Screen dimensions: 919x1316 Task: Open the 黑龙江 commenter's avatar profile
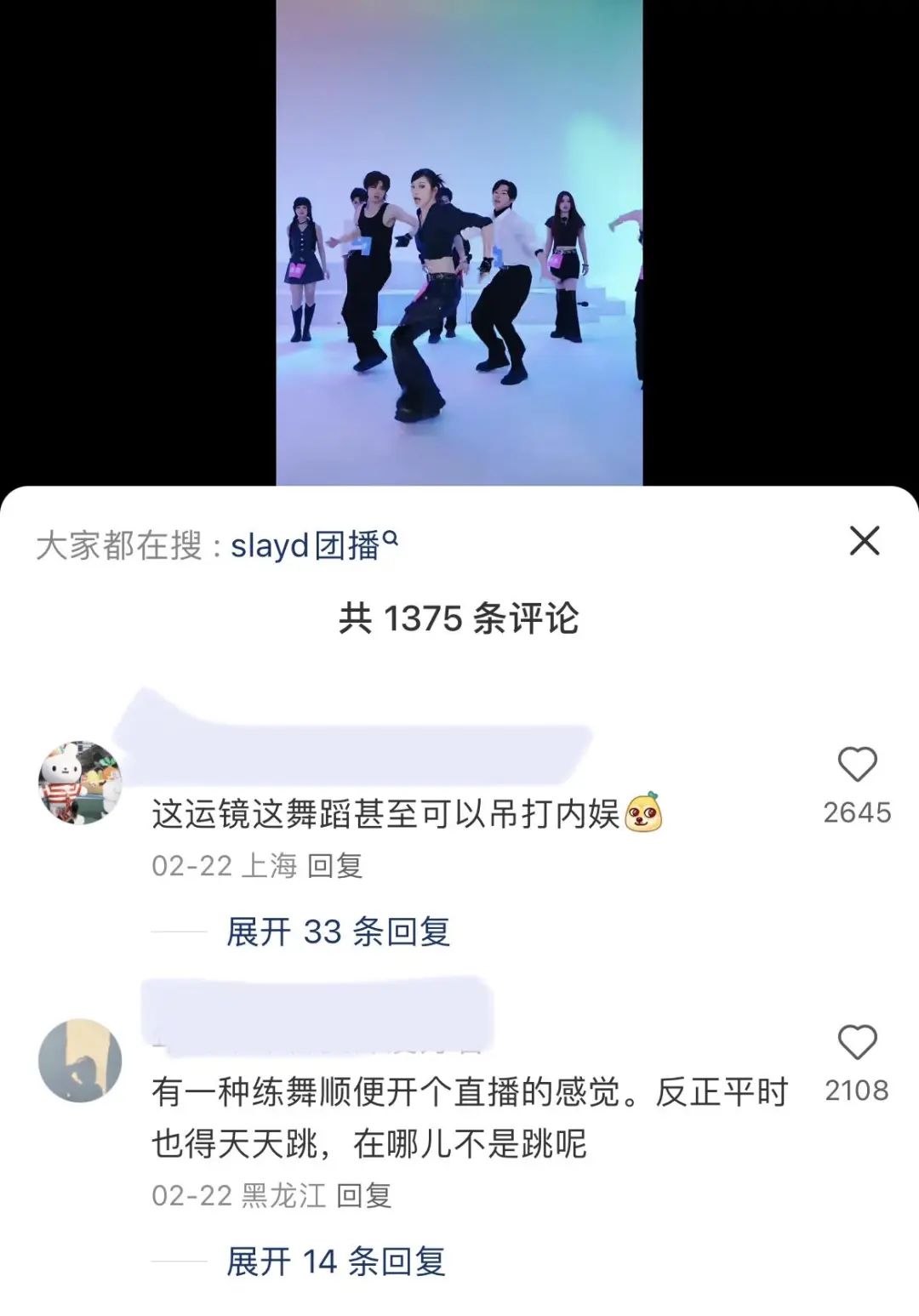[x=80, y=1060]
